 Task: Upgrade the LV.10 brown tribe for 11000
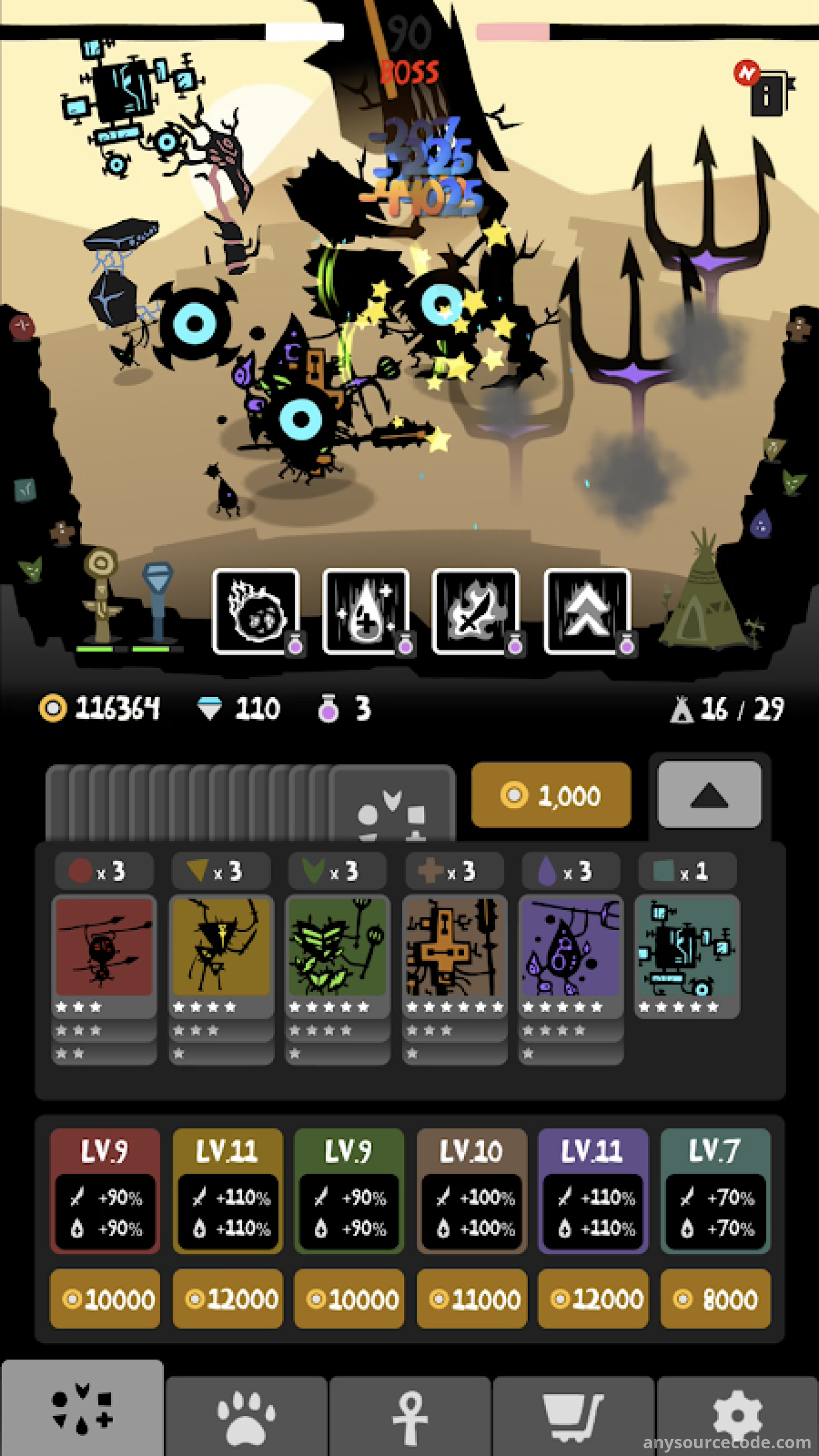pos(472,1298)
